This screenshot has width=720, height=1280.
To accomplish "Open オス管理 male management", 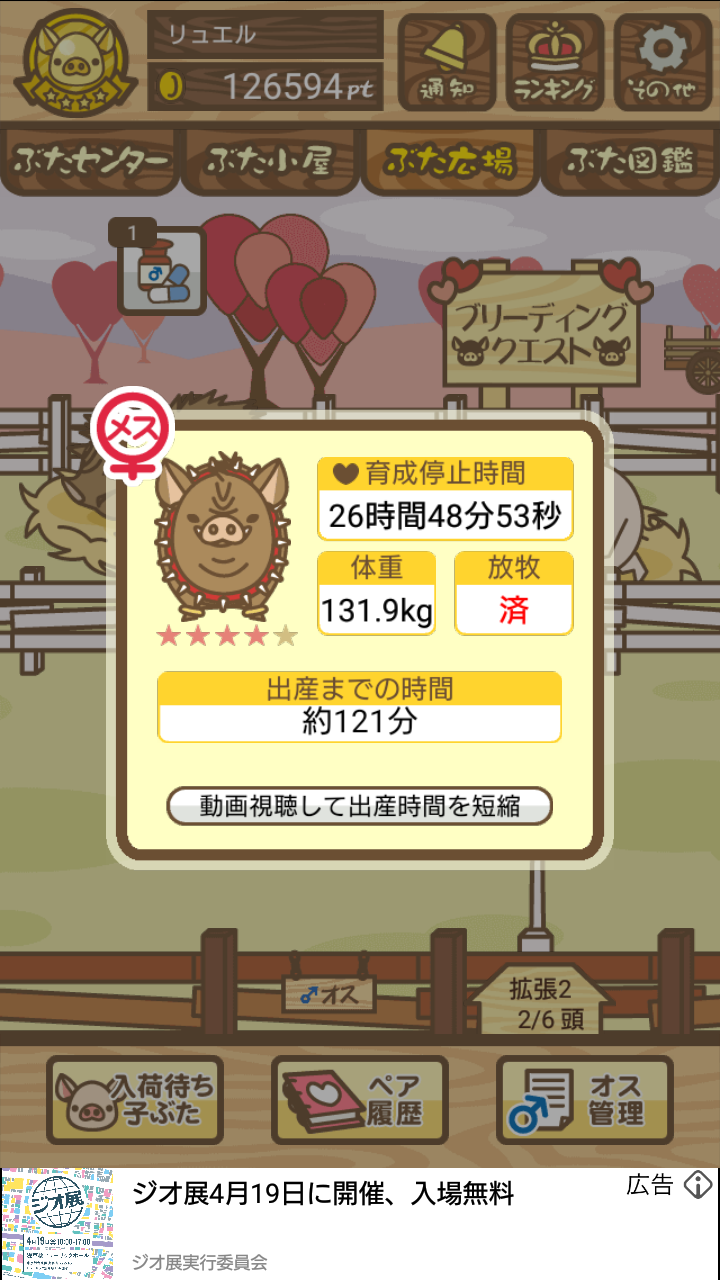I will 585,1100.
